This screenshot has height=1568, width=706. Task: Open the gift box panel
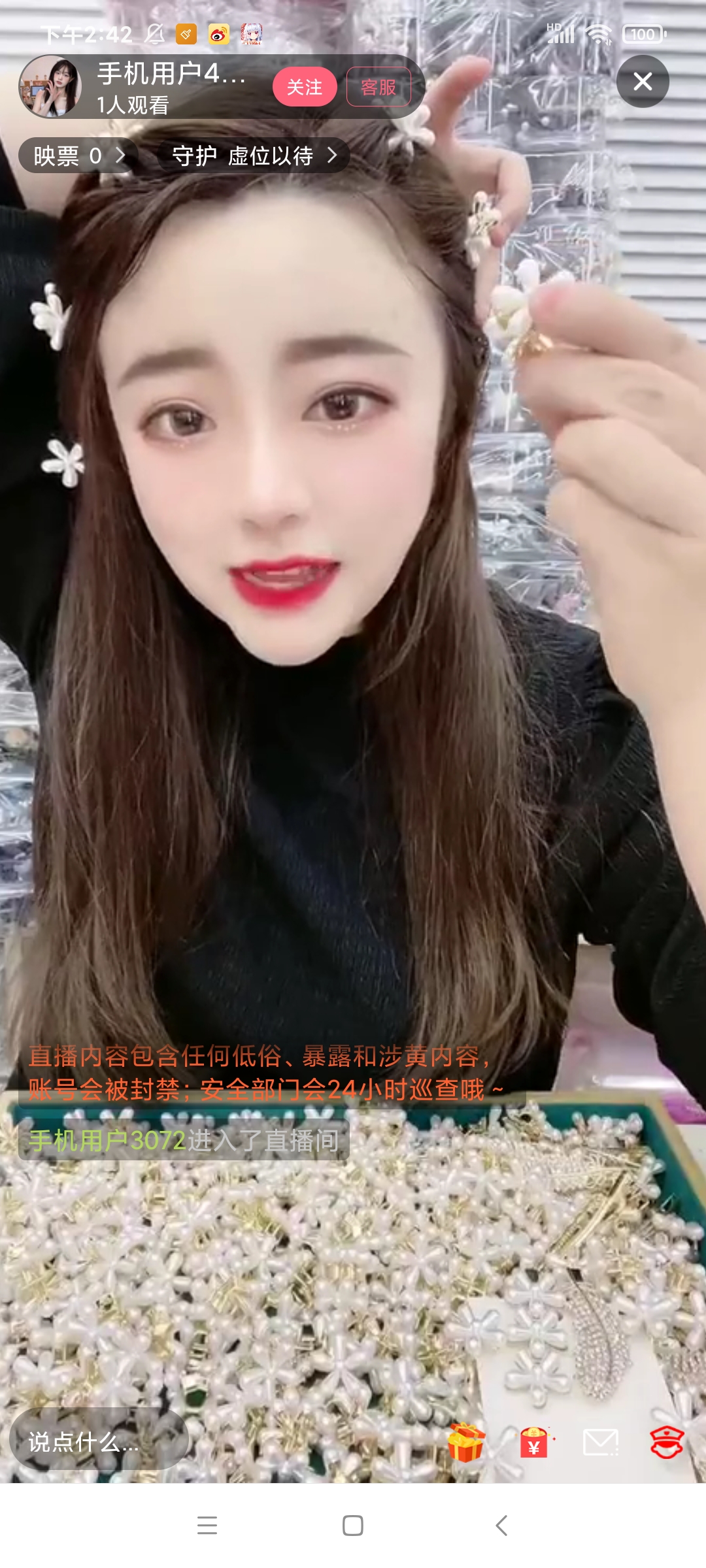pyautogui.click(x=466, y=1441)
